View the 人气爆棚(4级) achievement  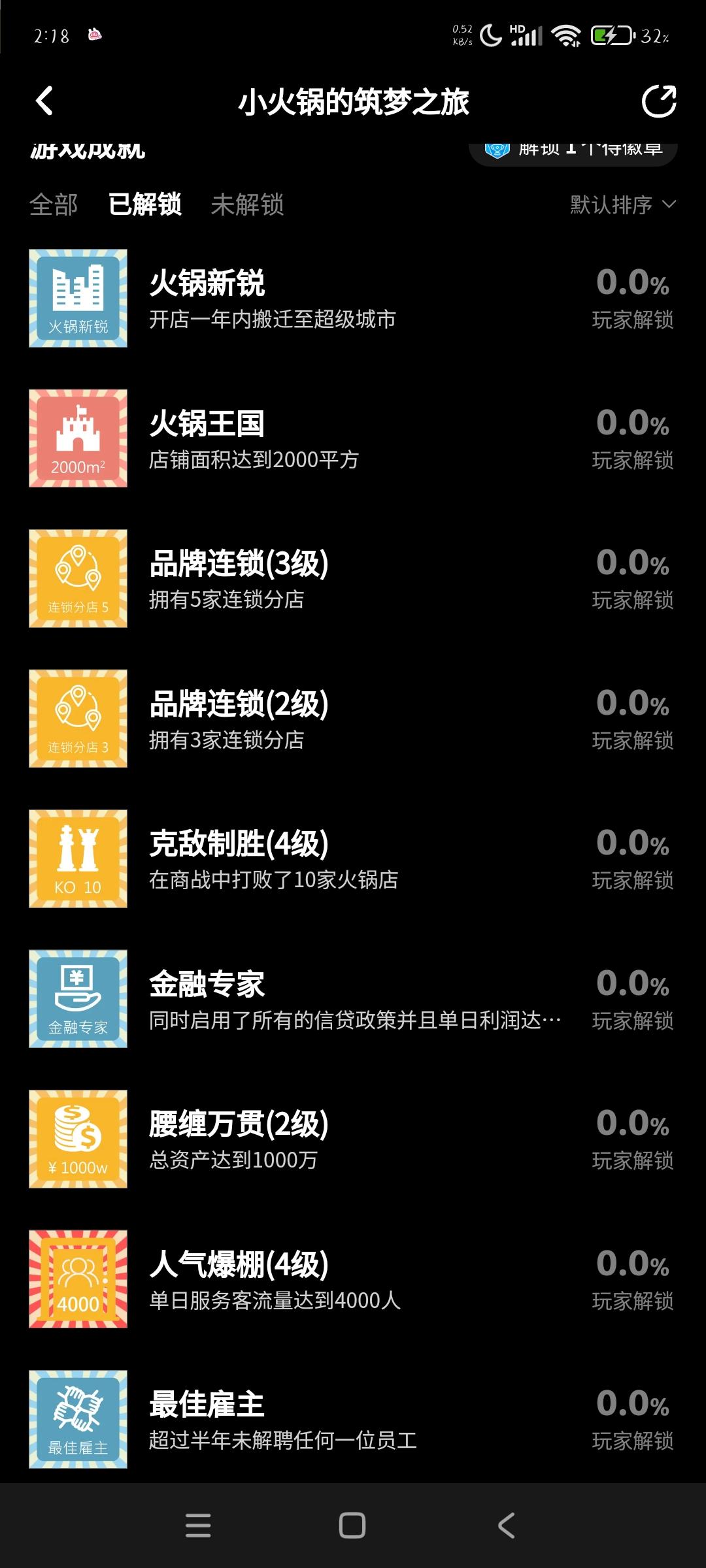(x=353, y=1279)
